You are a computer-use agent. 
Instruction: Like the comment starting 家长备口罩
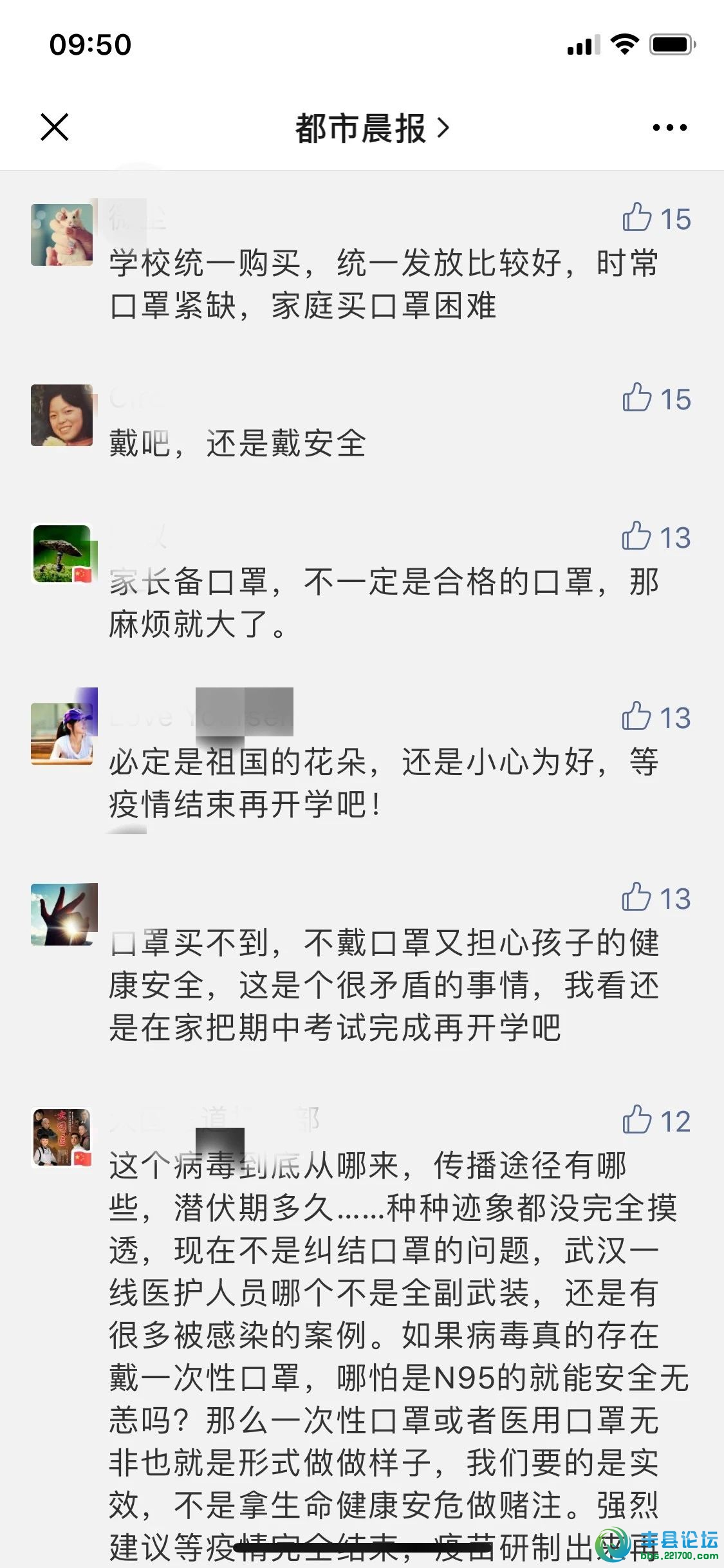[x=637, y=536]
